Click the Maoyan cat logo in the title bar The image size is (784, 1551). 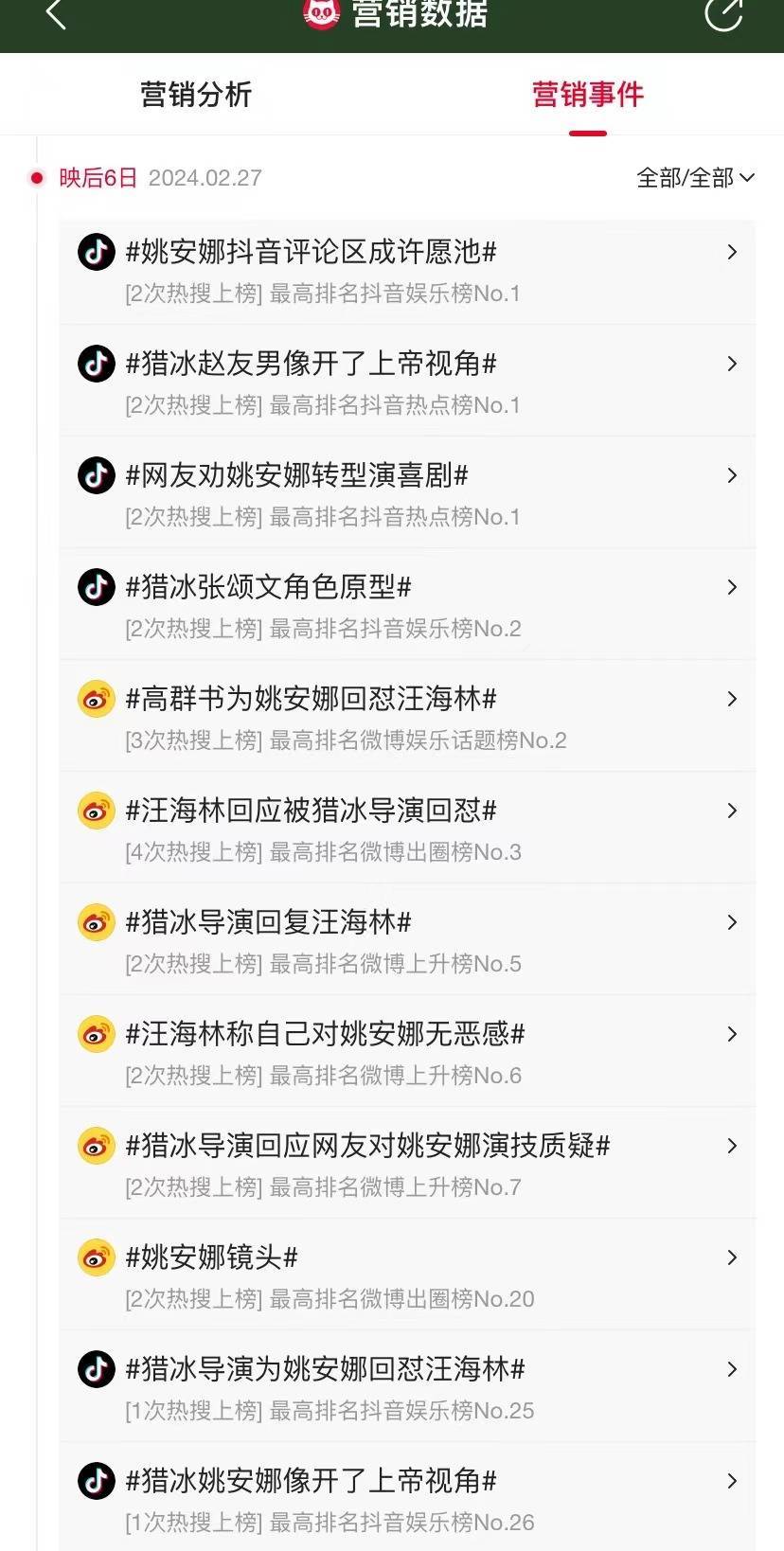[x=319, y=15]
